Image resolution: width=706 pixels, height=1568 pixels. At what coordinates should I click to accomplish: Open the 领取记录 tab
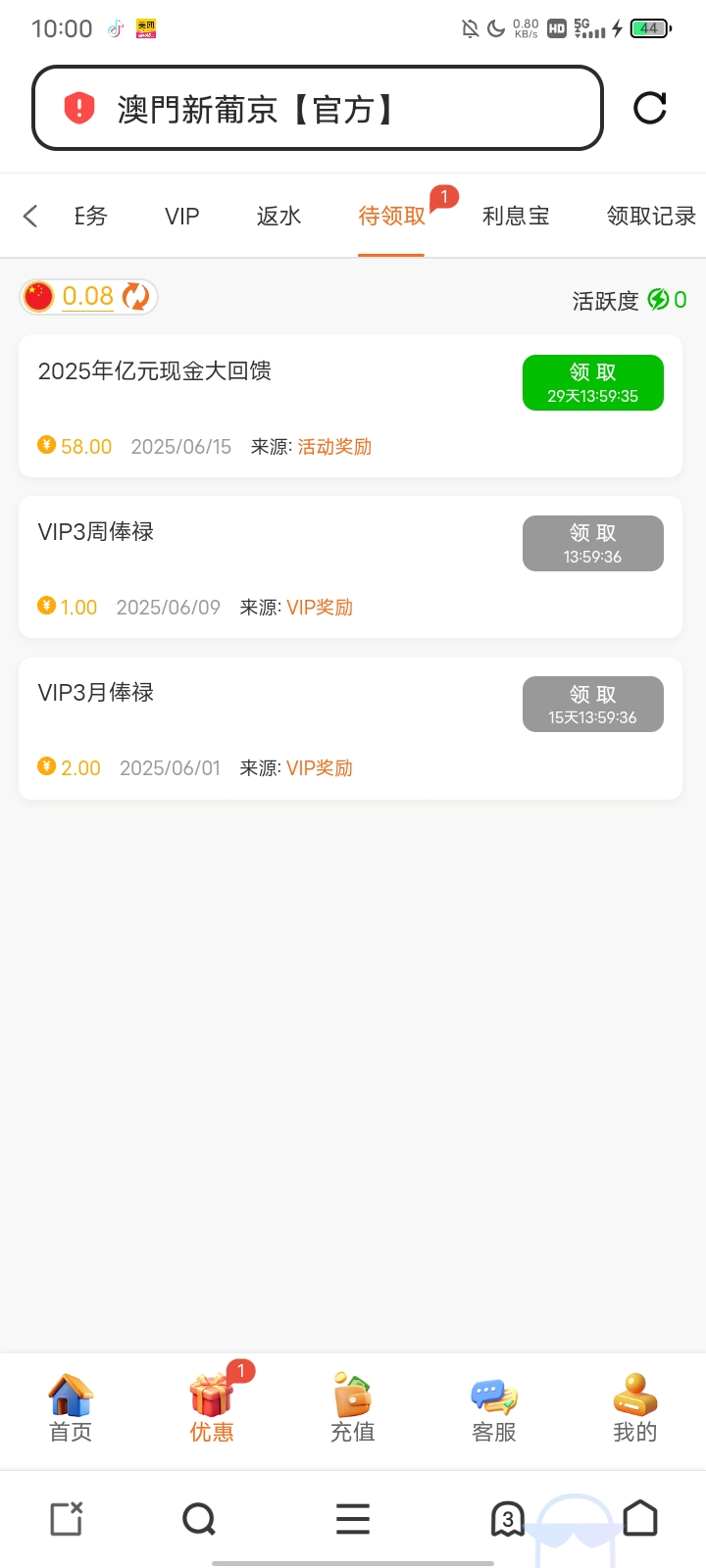(650, 217)
